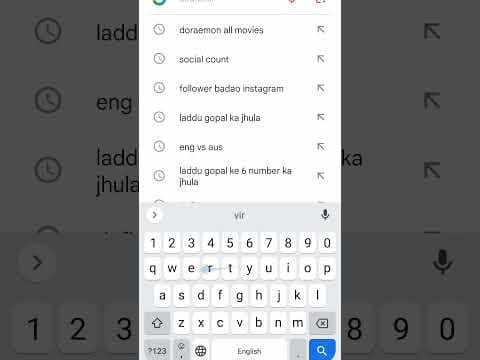This screenshot has width=480, height=360.
Task: Change keyboard language with the globe key
Action: click(200, 351)
